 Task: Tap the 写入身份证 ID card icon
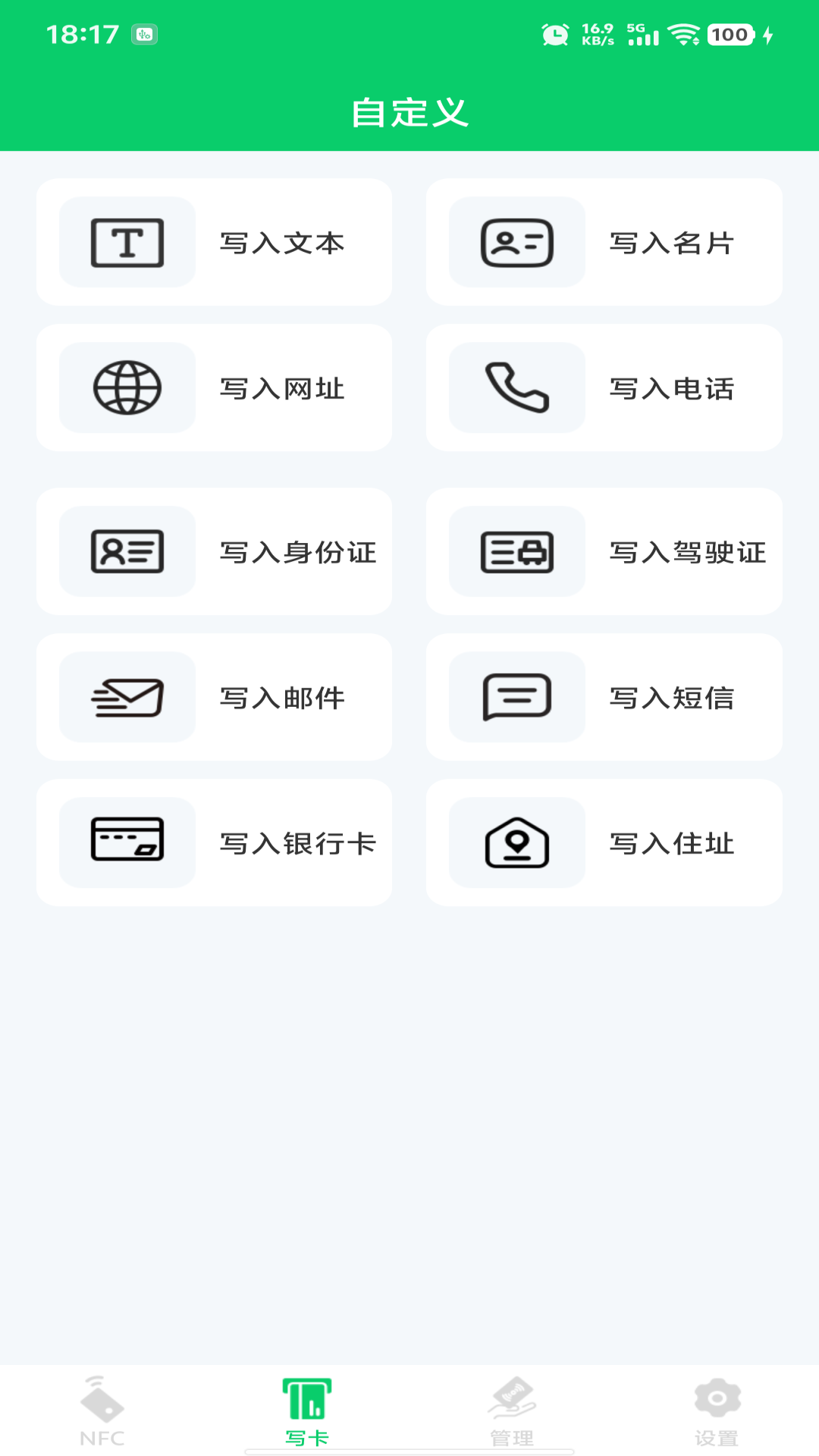(127, 552)
